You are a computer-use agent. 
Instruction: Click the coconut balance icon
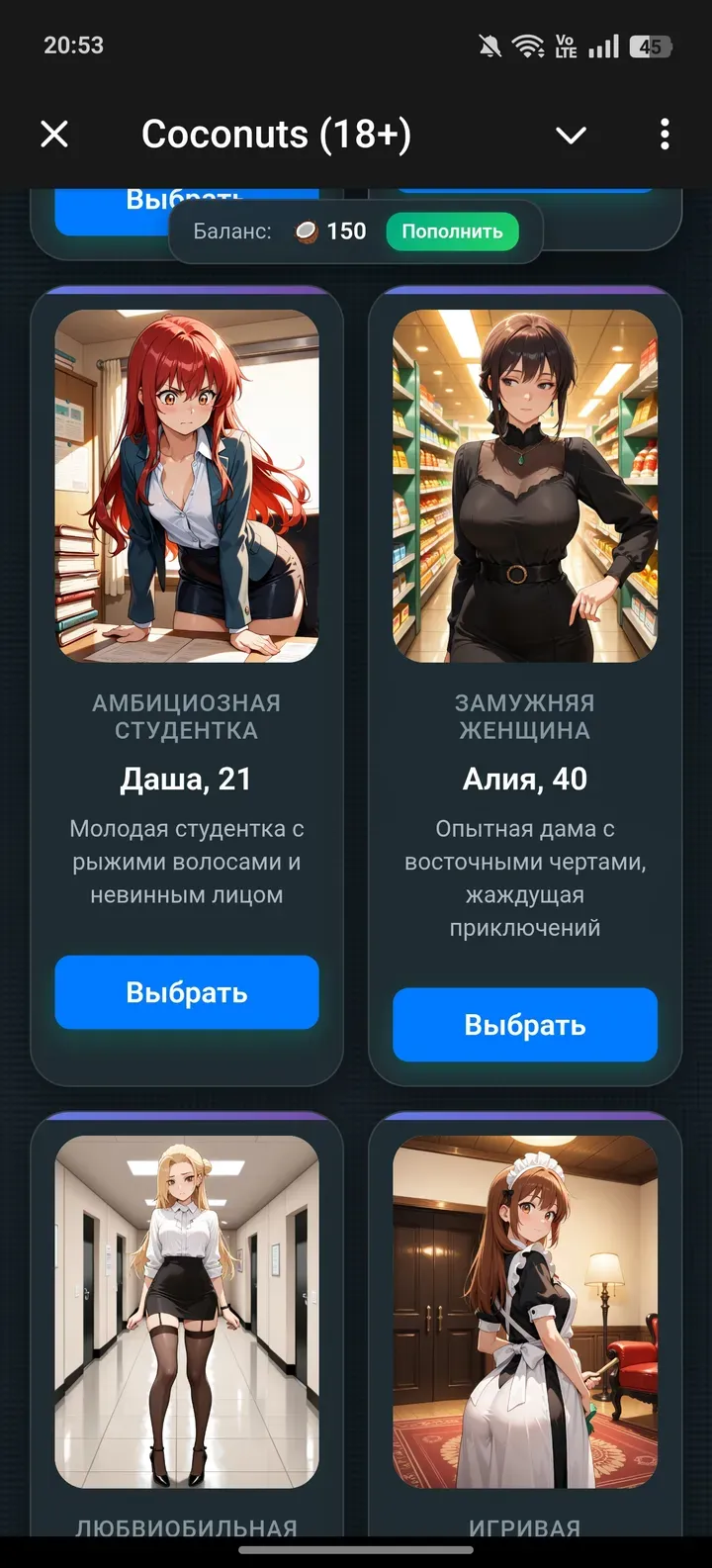click(309, 231)
